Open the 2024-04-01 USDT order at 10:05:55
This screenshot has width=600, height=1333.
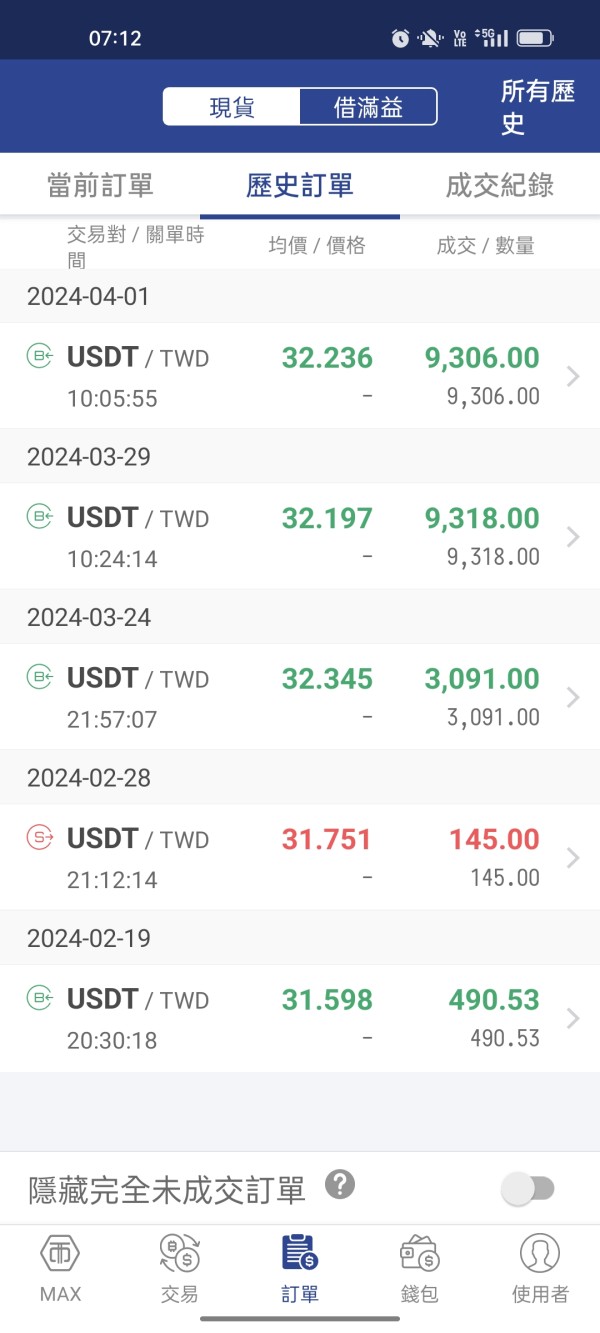pyautogui.click(x=300, y=376)
